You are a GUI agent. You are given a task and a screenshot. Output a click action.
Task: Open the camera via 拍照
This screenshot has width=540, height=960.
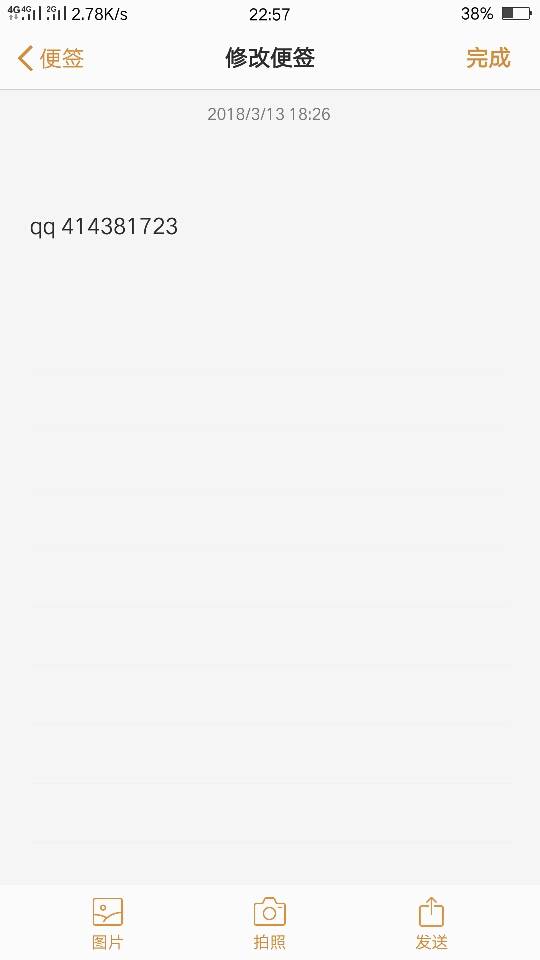[x=269, y=923]
